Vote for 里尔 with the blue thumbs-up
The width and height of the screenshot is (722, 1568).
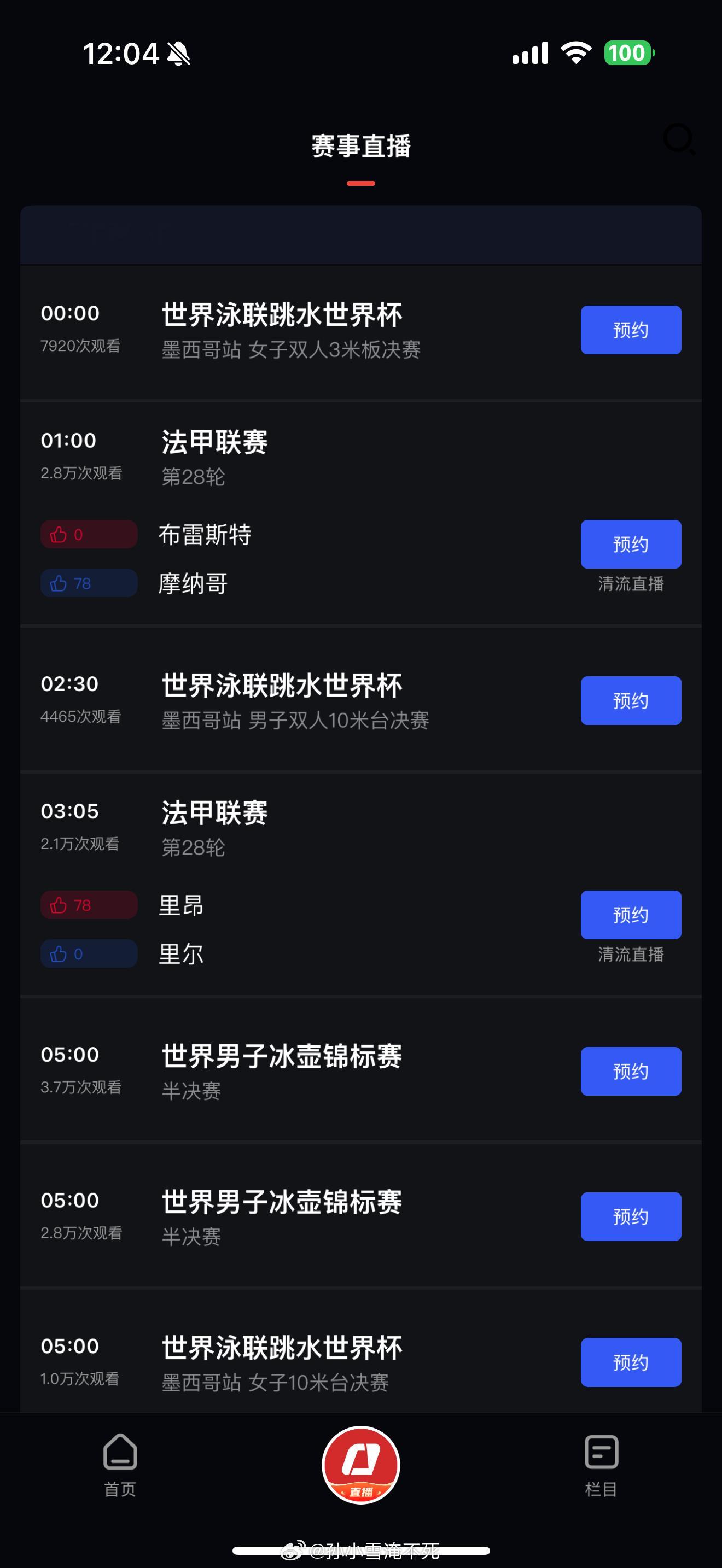(89, 954)
